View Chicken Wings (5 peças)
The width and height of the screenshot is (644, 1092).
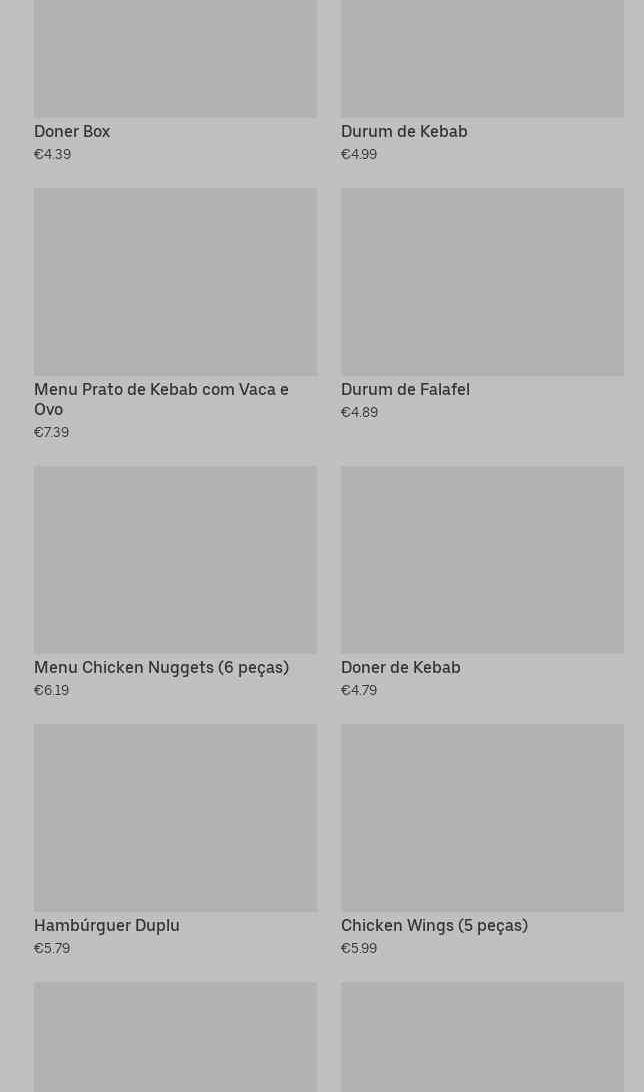(482, 840)
